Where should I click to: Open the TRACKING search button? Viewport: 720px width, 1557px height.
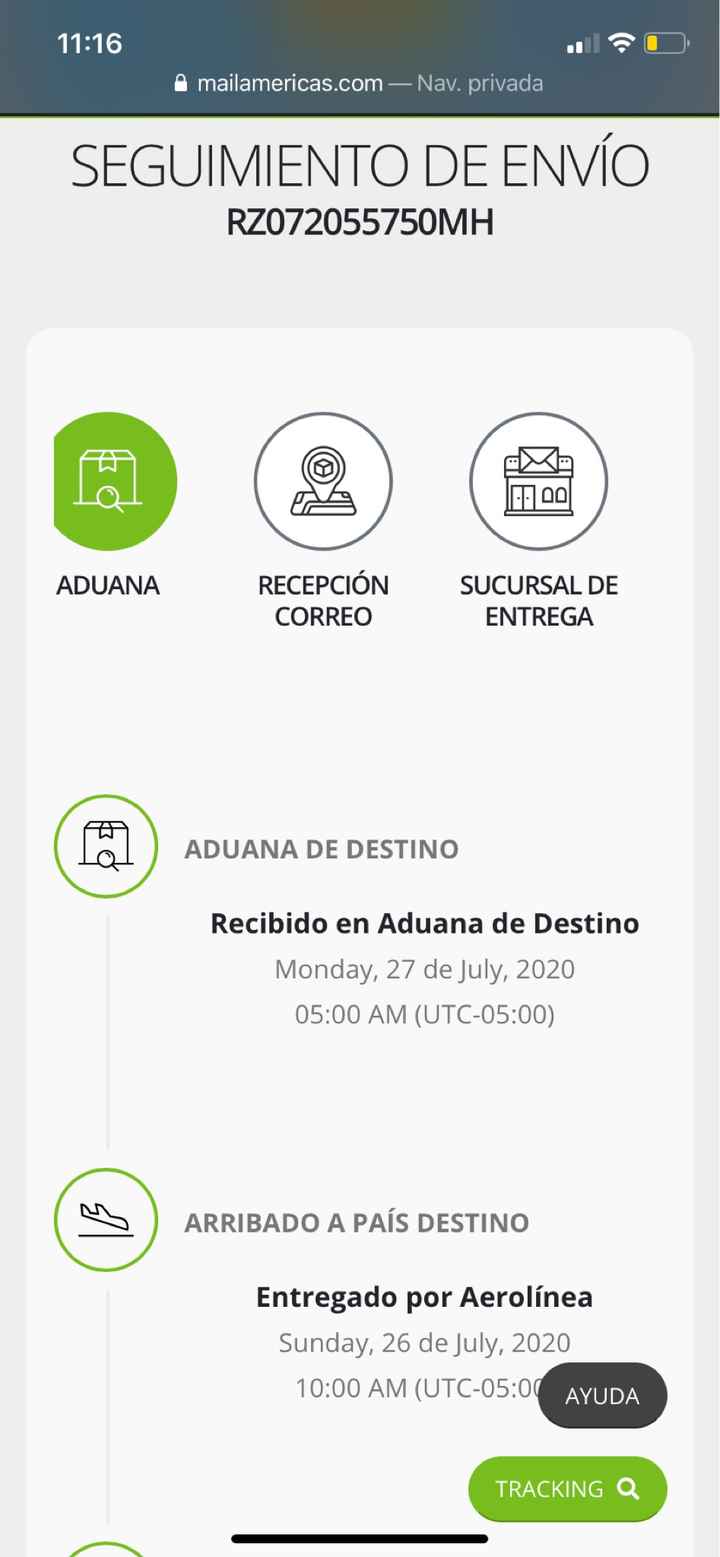click(567, 1488)
